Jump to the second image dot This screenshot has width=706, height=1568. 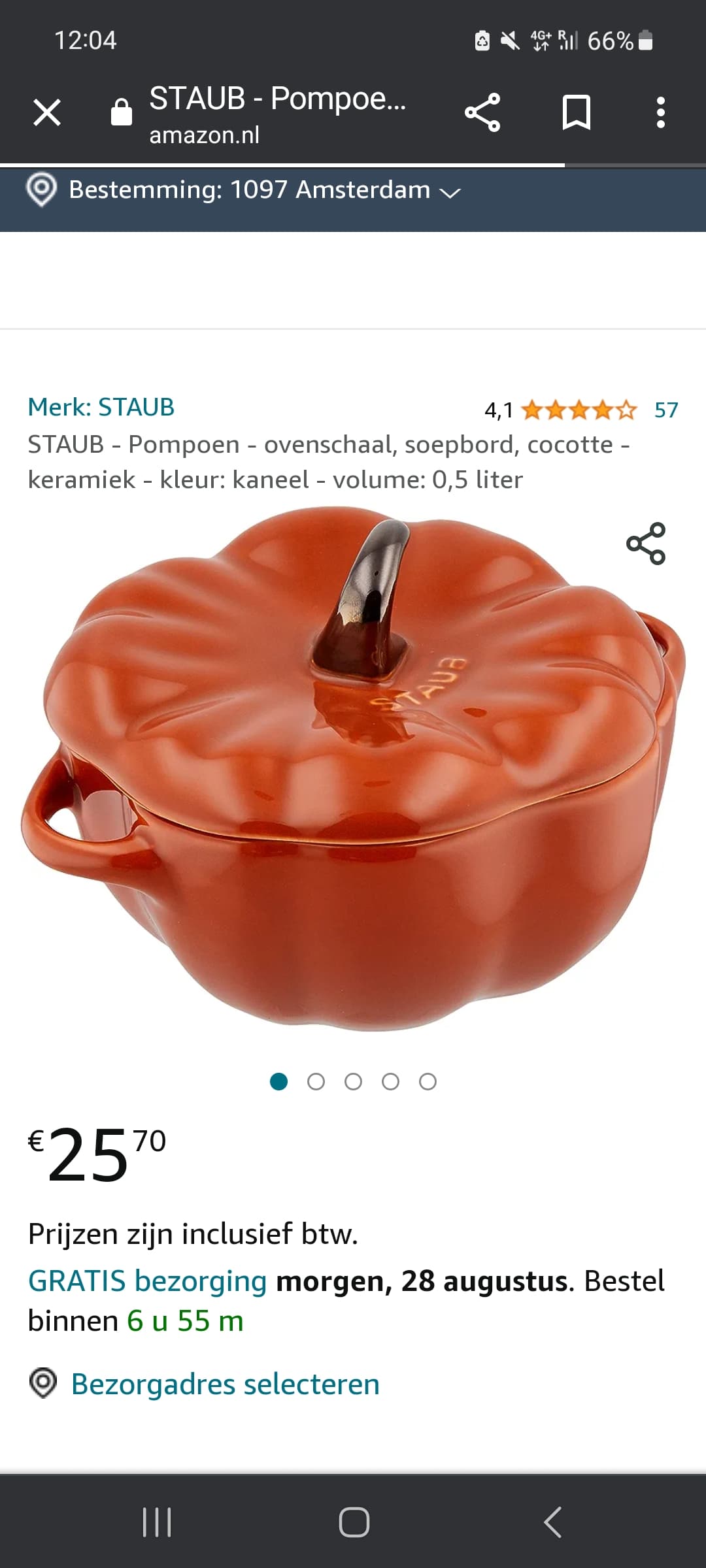[x=316, y=1082]
